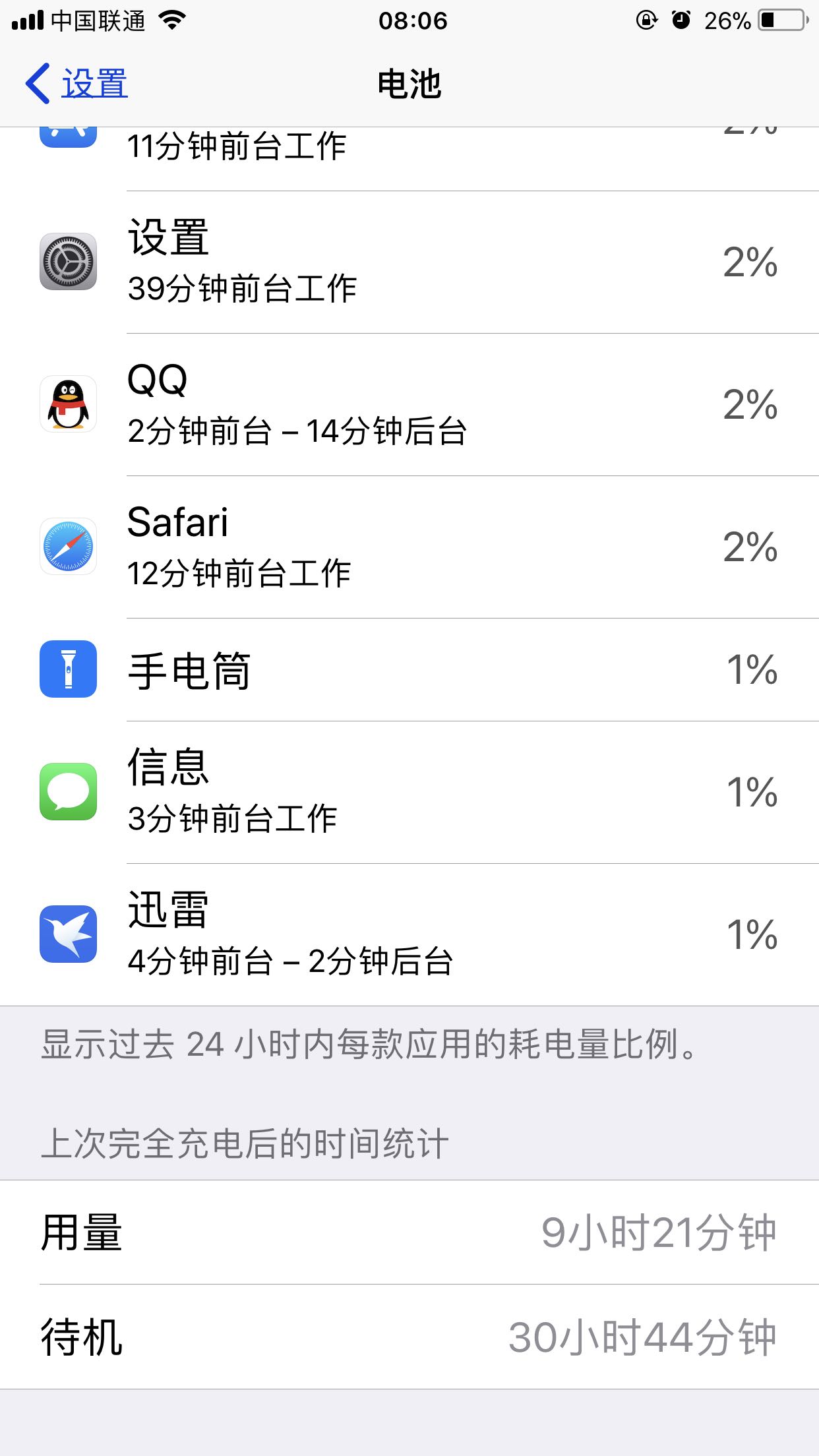This screenshot has height=1456, width=819.
Task: Select the 信息 battery usage row
Action: click(409, 792)
